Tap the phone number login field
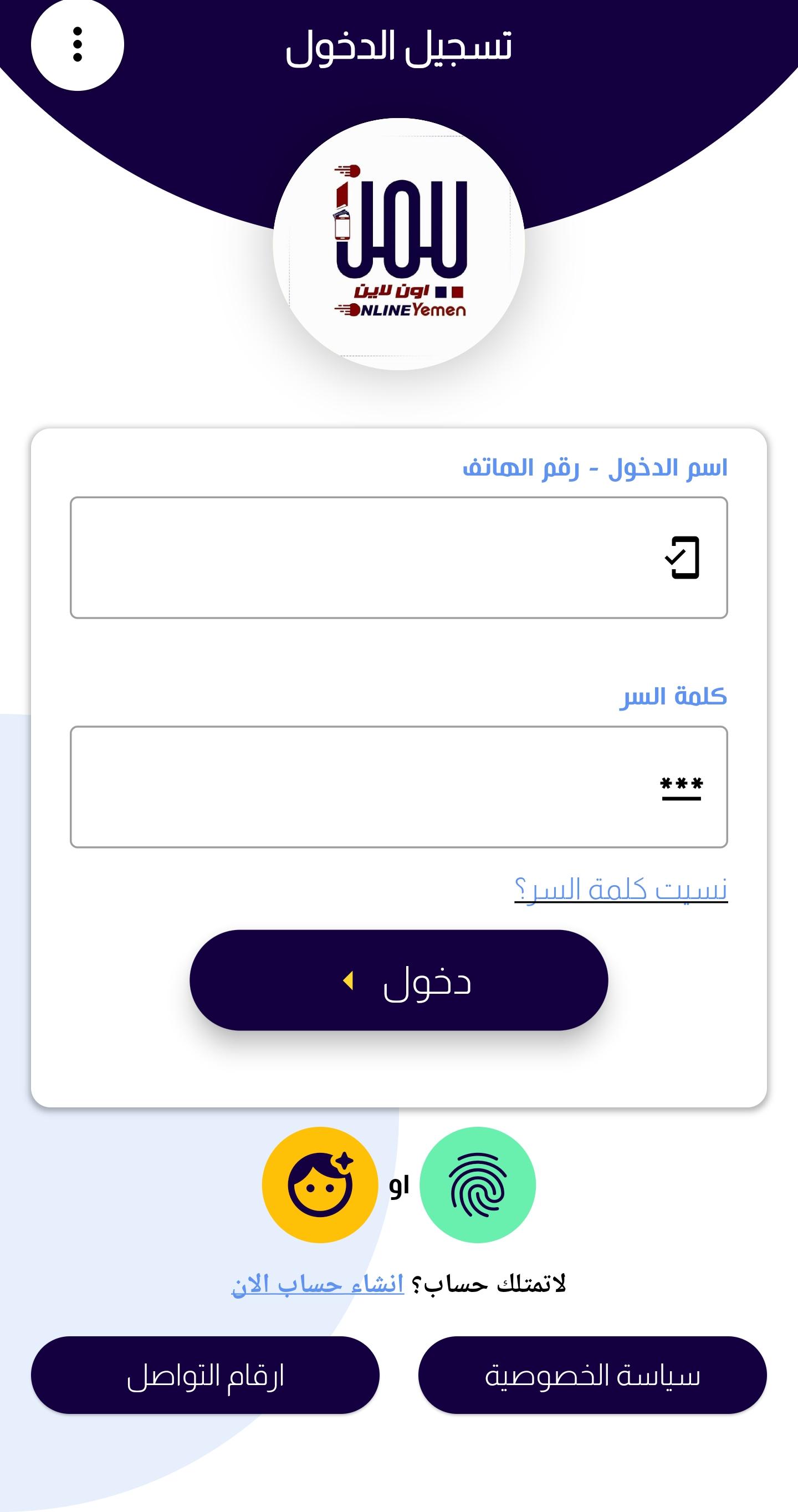798x1512 pixels. click(x=399, y=558)
